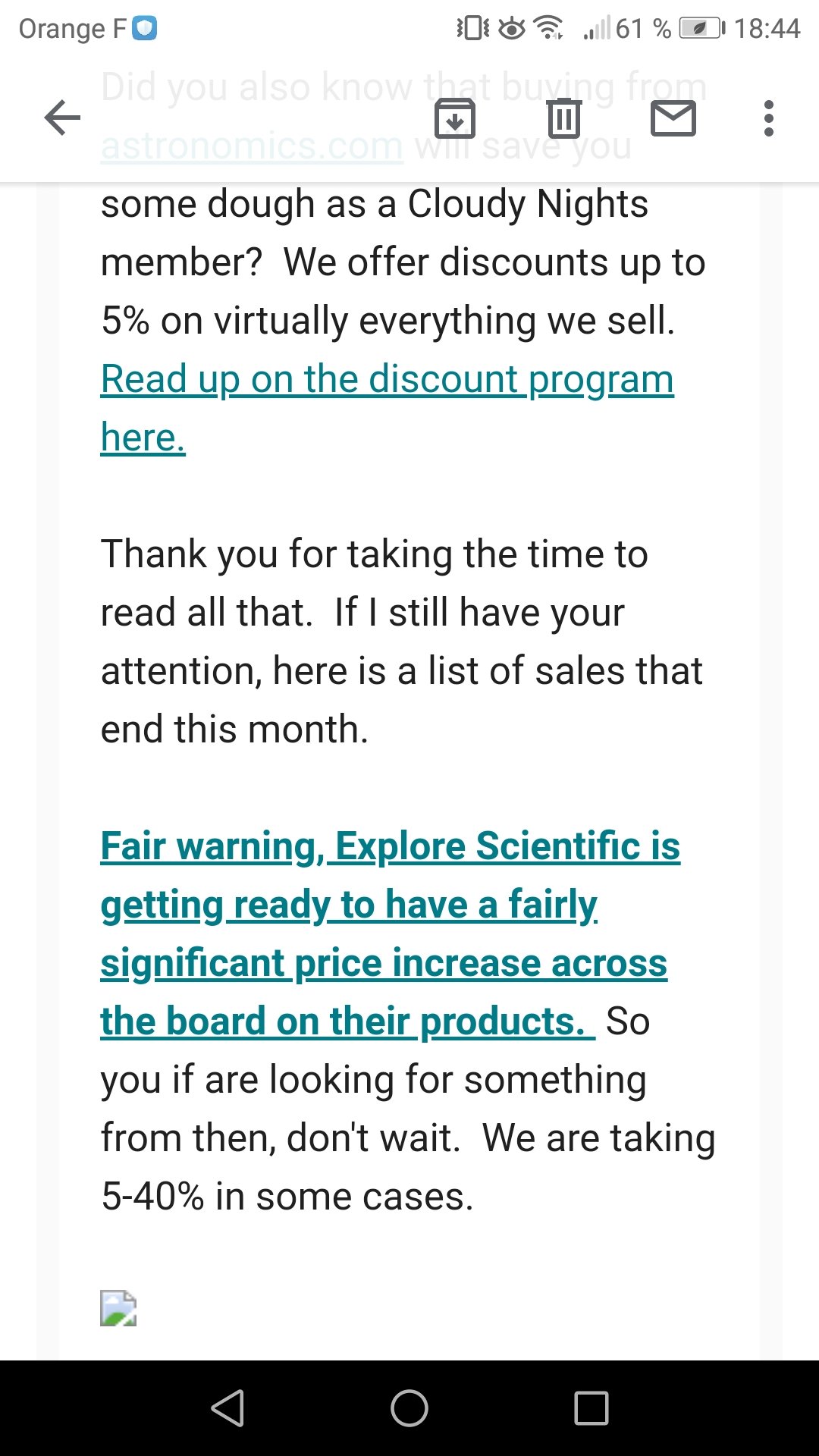Viewport: 819px width, 1456px height.
Task: Open the Explore Scientific price increase link
Action: (x=384, y=934)
